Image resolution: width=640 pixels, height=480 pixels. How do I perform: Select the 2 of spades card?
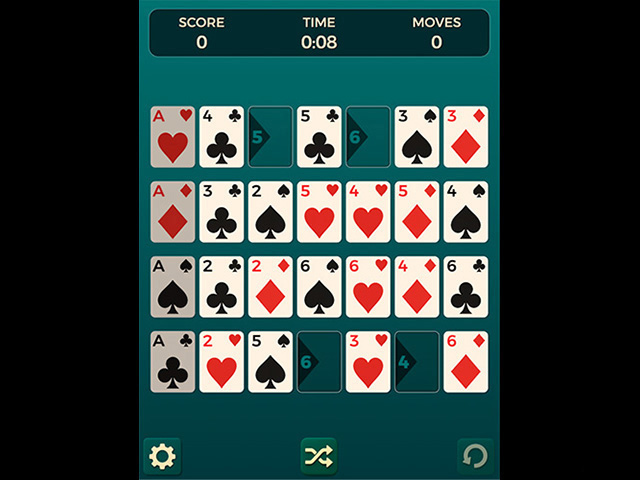click(x=270, y=211)
